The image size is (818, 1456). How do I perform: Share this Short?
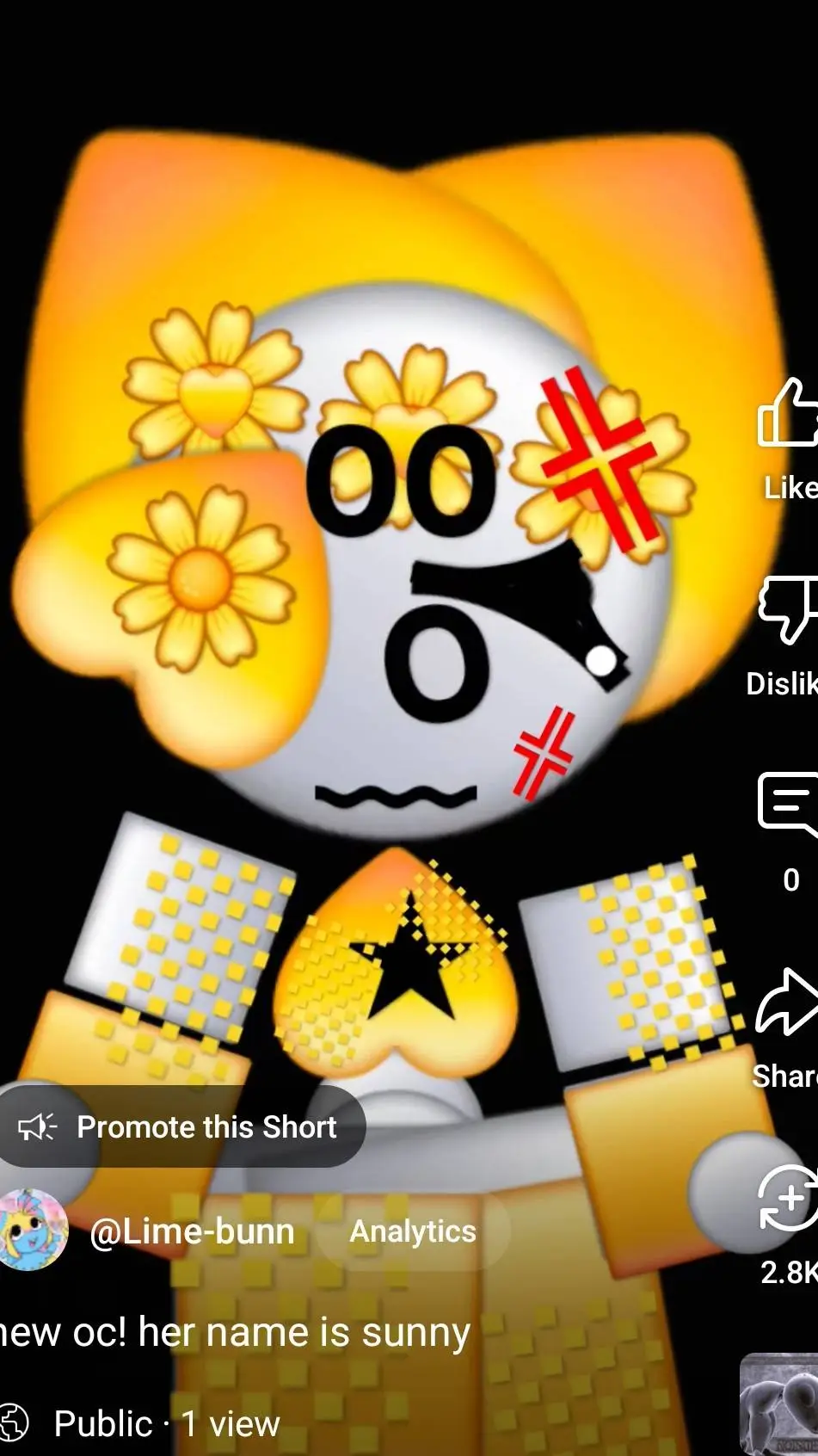click(x=788, y=1003)
